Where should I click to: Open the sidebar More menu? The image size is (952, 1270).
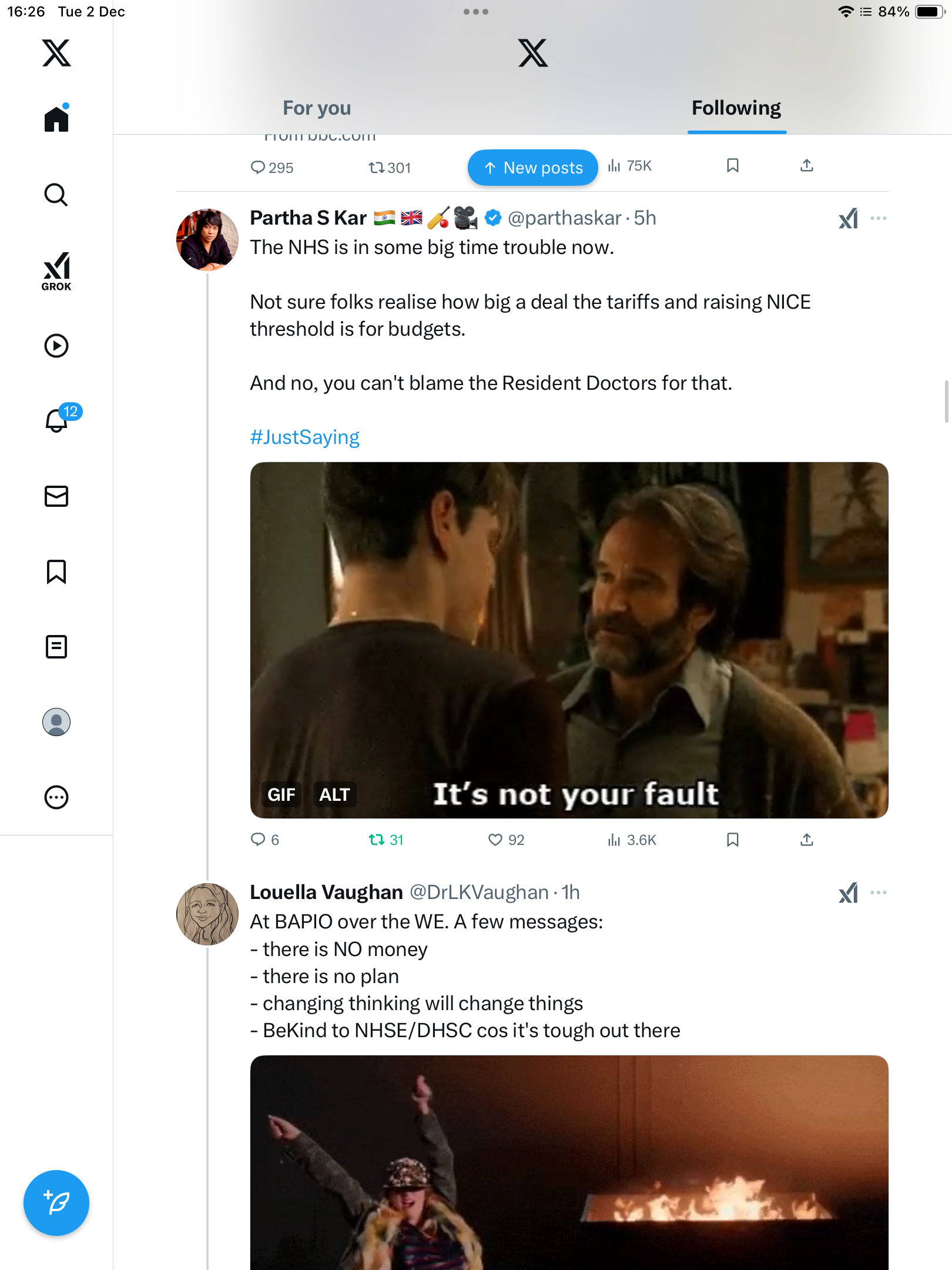pos(56,797)
